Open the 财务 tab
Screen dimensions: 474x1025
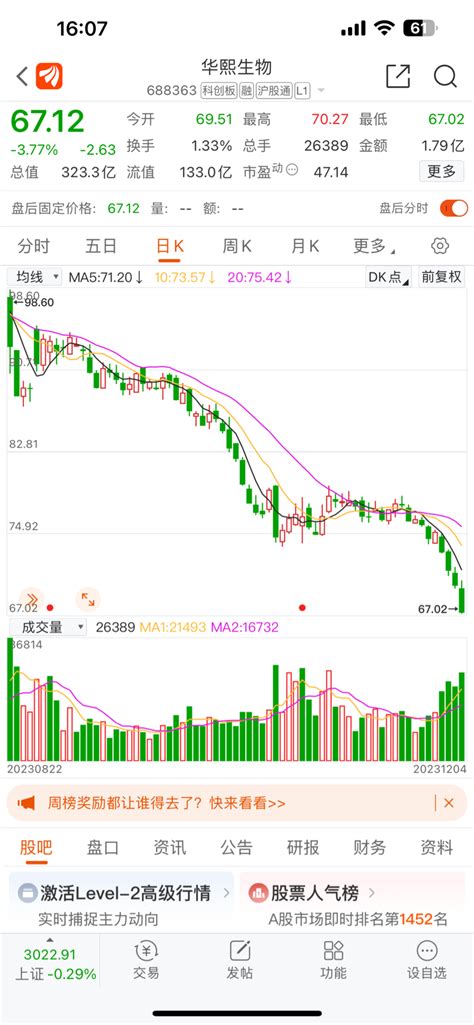[x=370, y=848]
